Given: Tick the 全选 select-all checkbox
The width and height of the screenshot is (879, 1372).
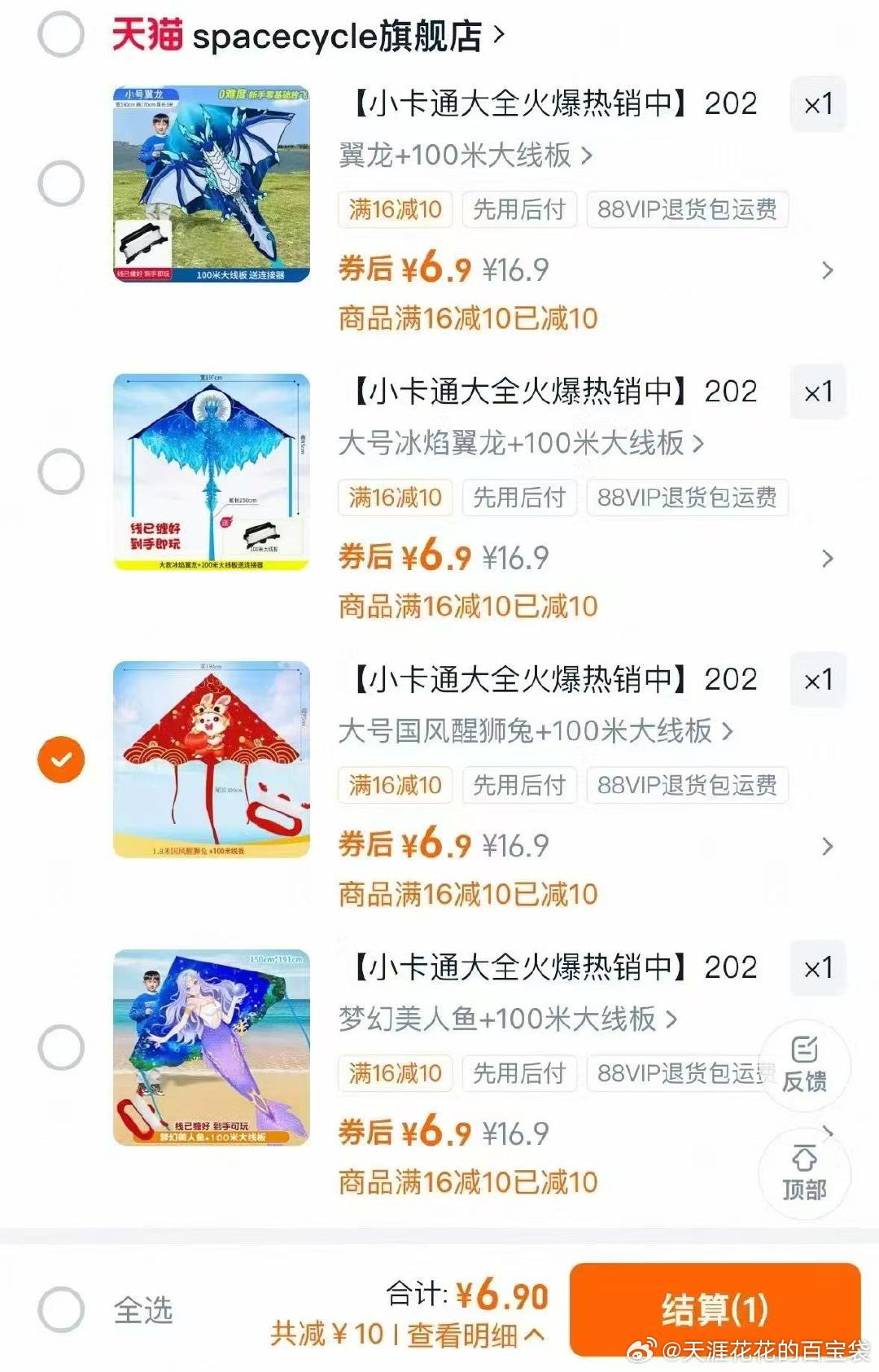Looking at the screenshot, I should (61, 1310).
